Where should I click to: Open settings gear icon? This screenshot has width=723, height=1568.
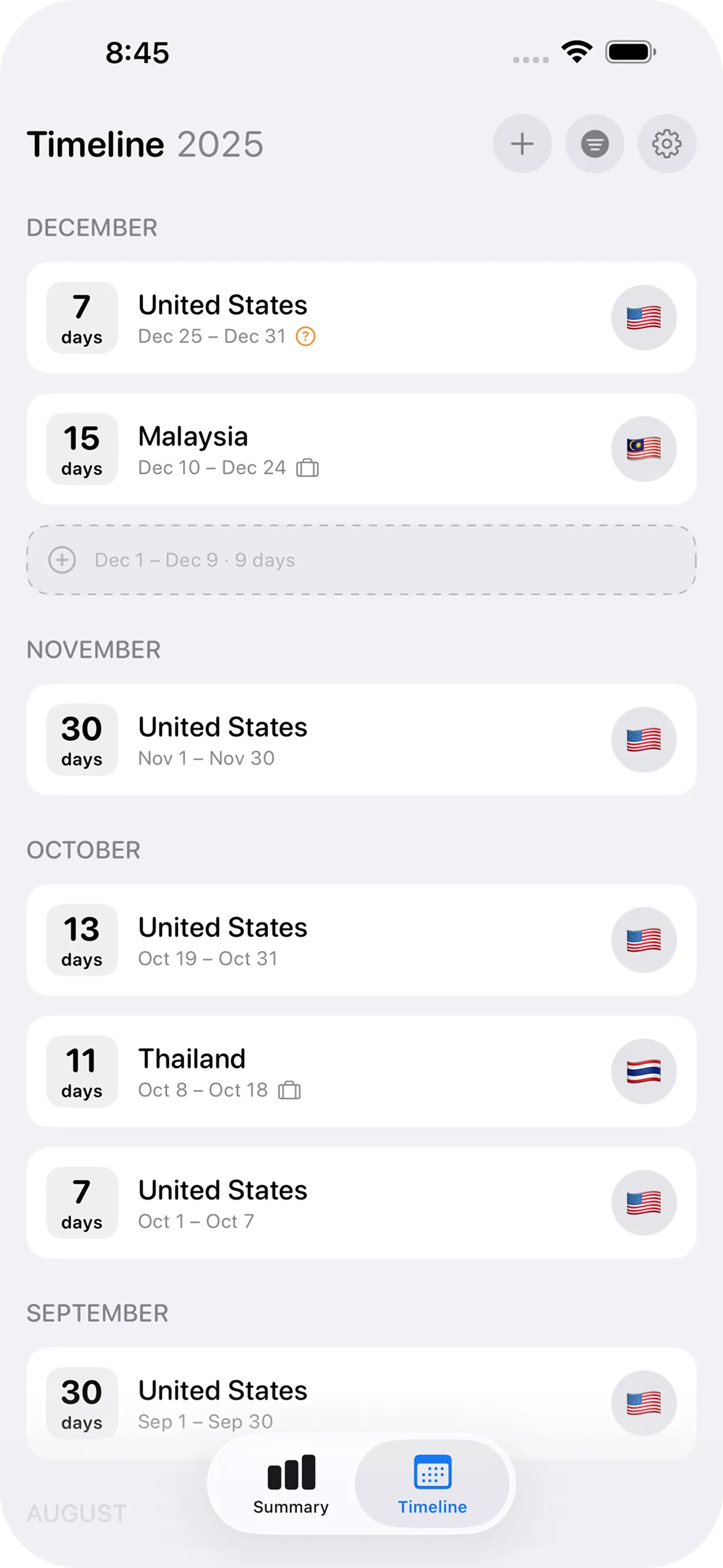(x=667, y=144)
